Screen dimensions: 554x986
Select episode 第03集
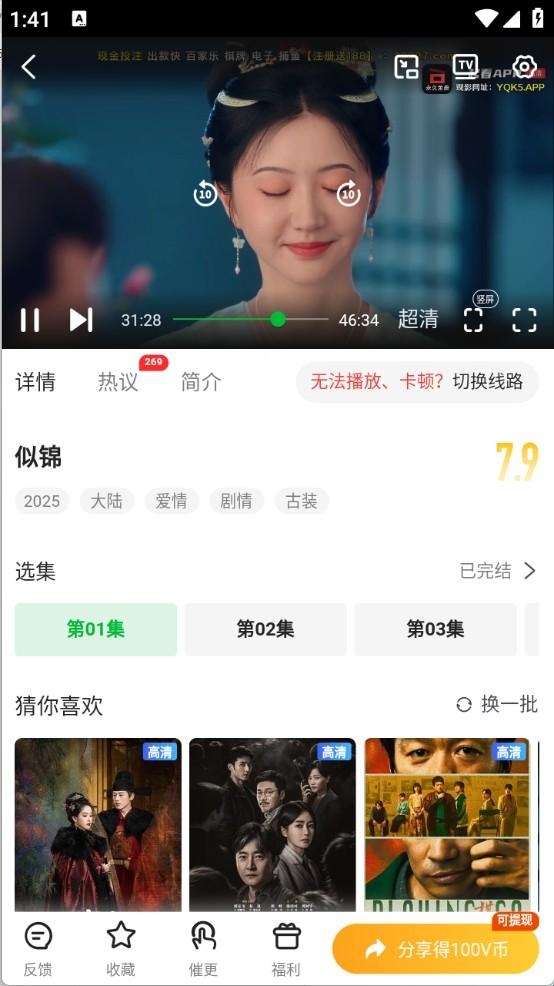(435, 629)
